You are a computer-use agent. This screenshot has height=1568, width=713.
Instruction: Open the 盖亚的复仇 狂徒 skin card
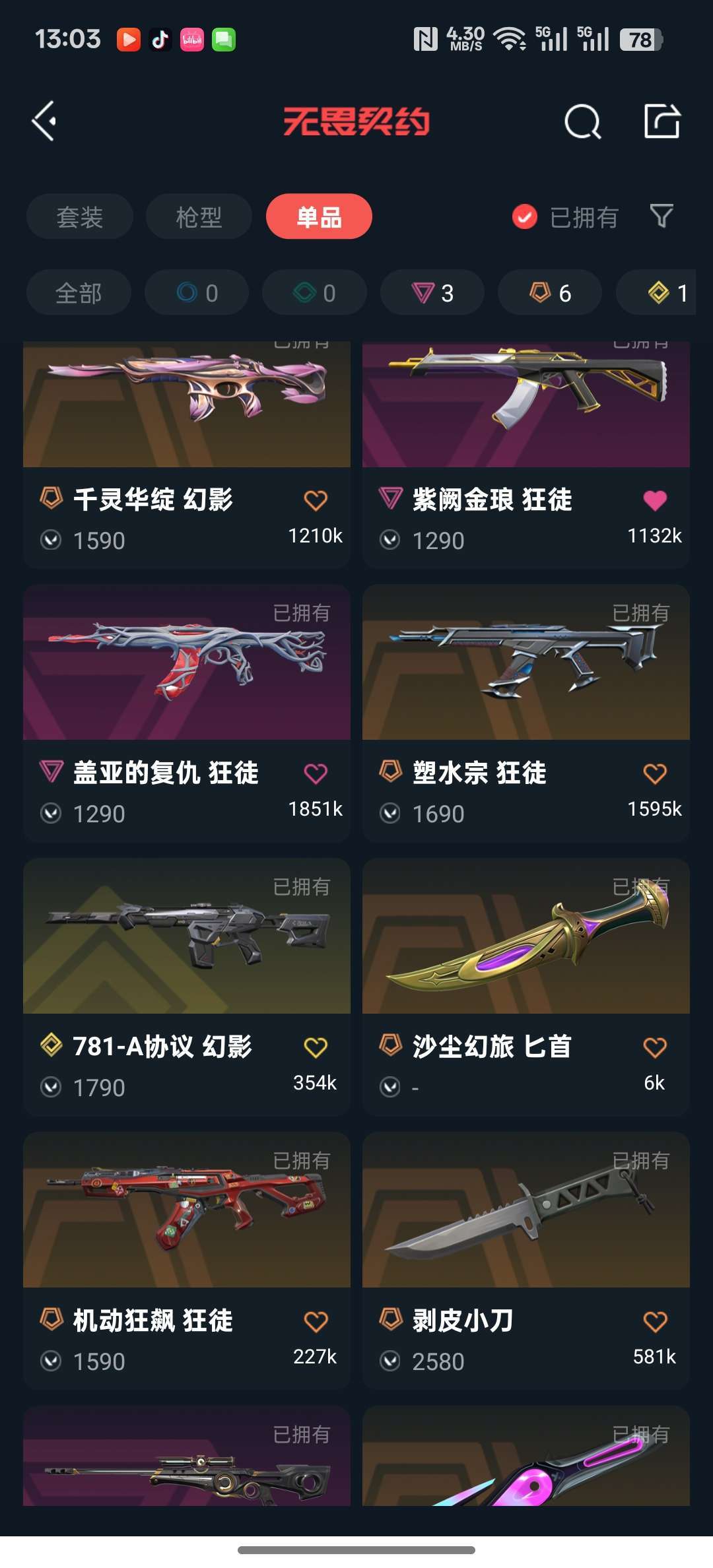[187, 713]
